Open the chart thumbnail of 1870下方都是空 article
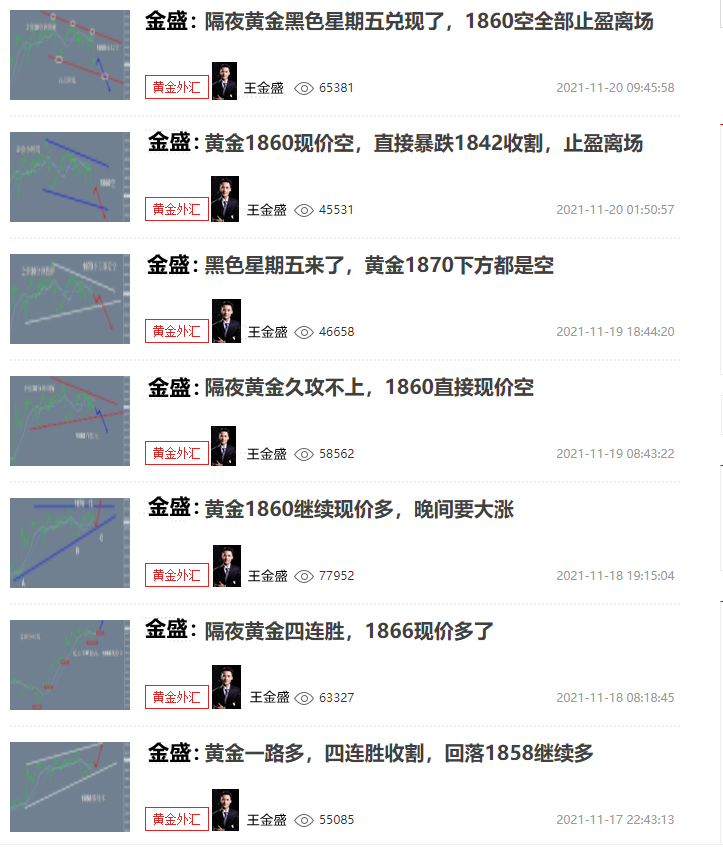Viewport: 723px width, 852px height. [x=70, y=299]
